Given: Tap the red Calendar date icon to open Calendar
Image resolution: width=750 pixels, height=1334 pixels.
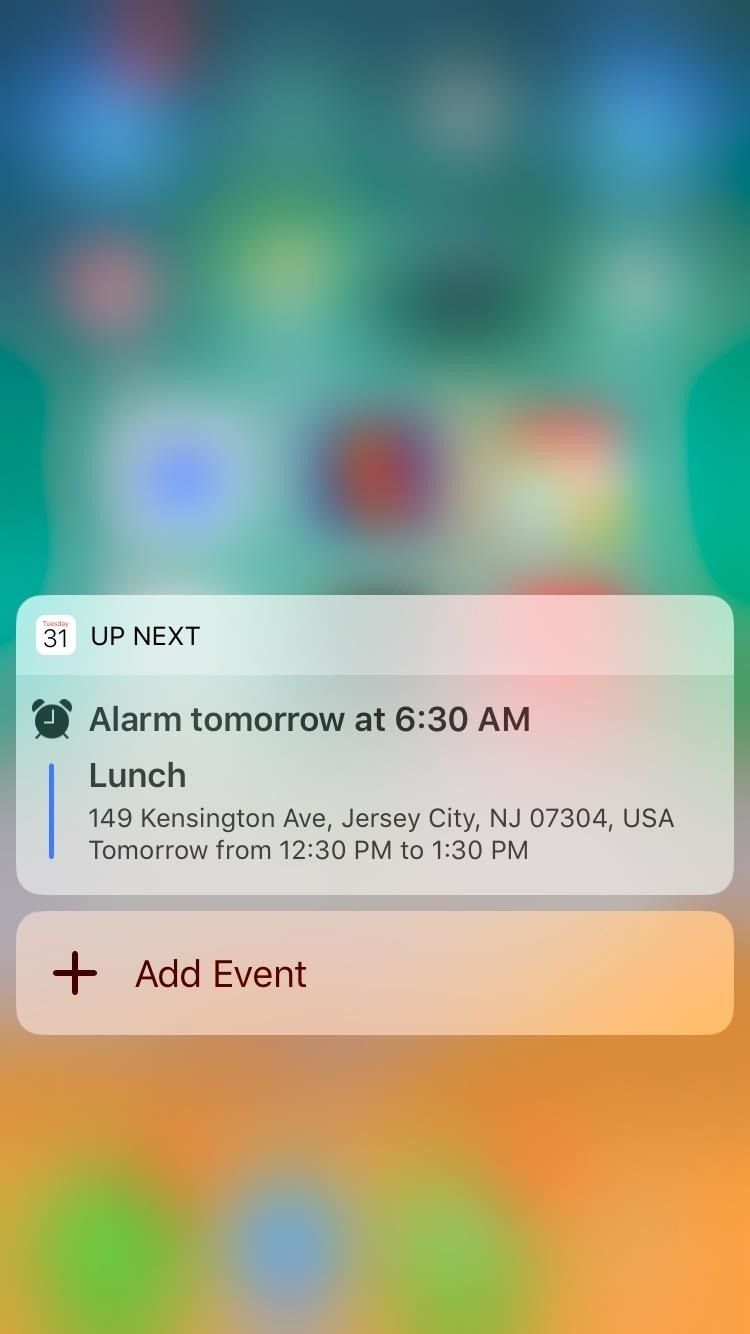Looking at the screenshot, I should (x=56, y=635).
